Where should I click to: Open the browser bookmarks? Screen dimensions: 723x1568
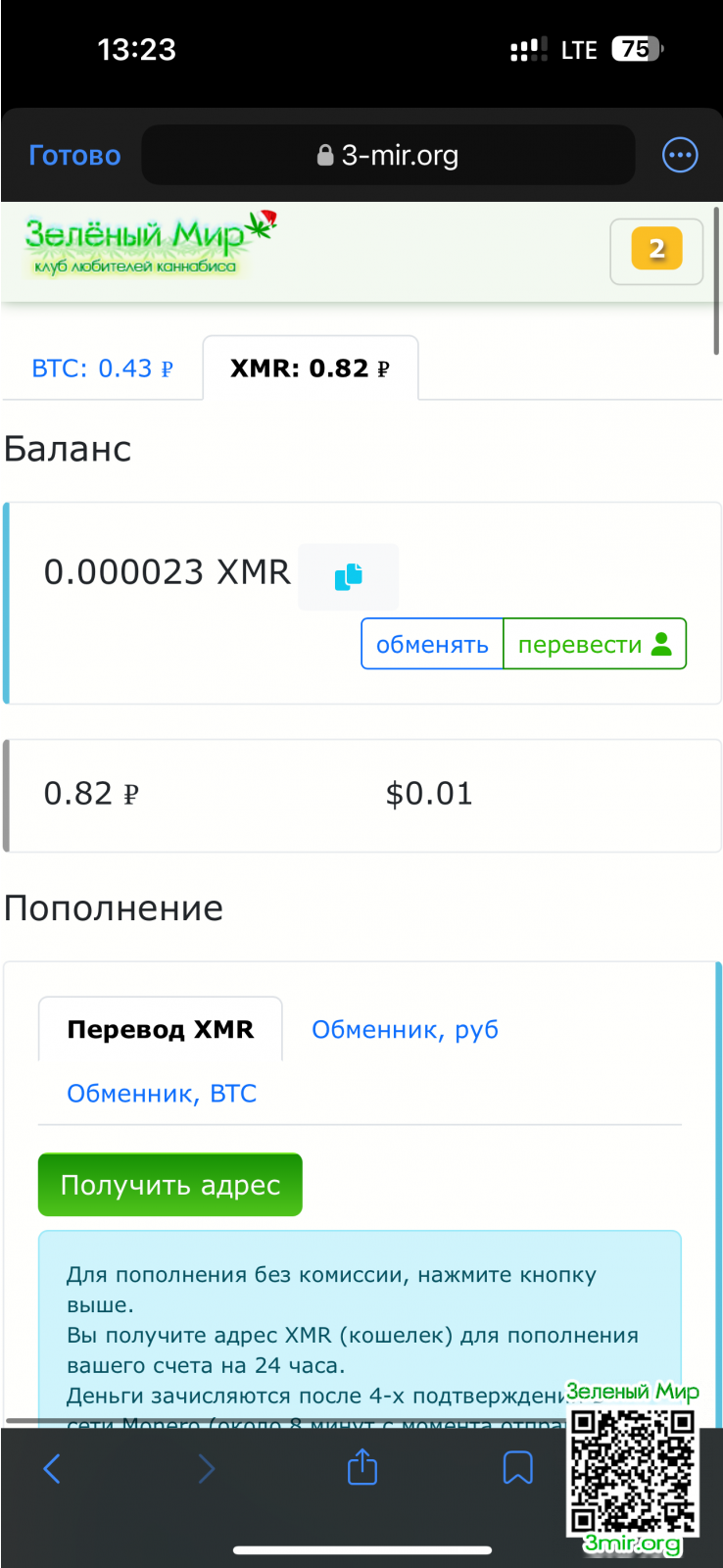[x=517, y=1468]
